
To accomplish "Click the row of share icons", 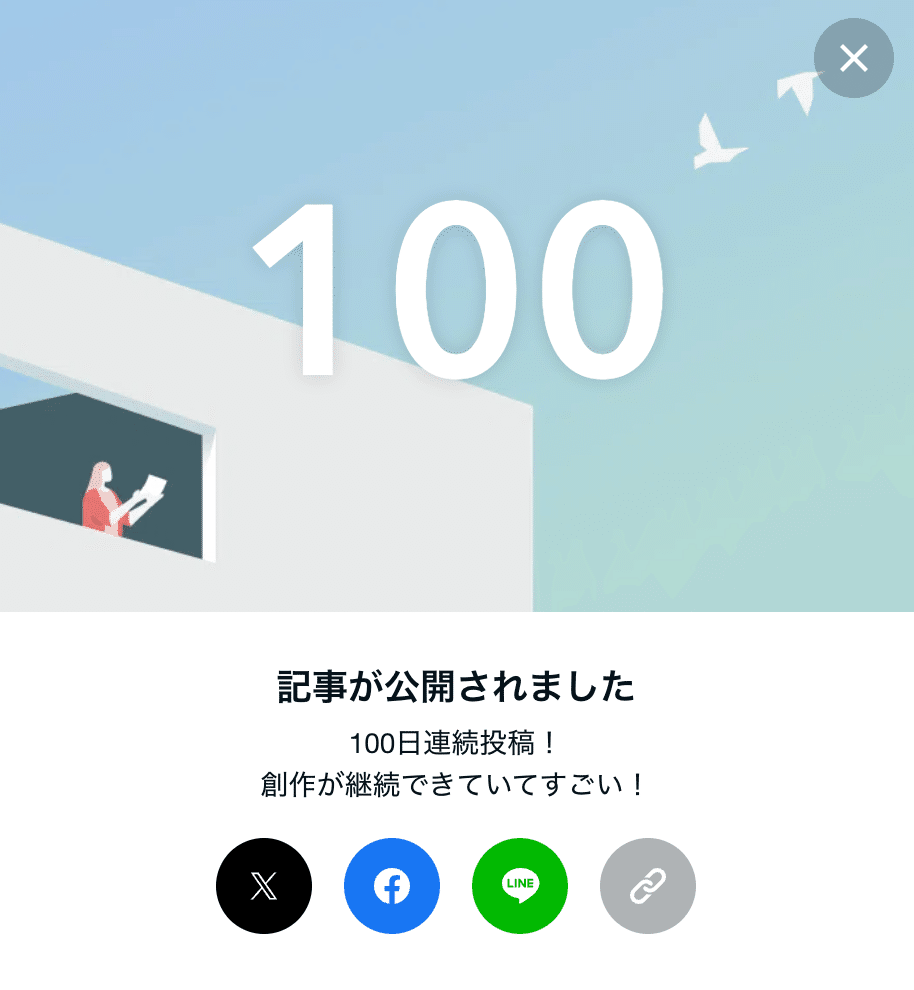I will 456,886.
